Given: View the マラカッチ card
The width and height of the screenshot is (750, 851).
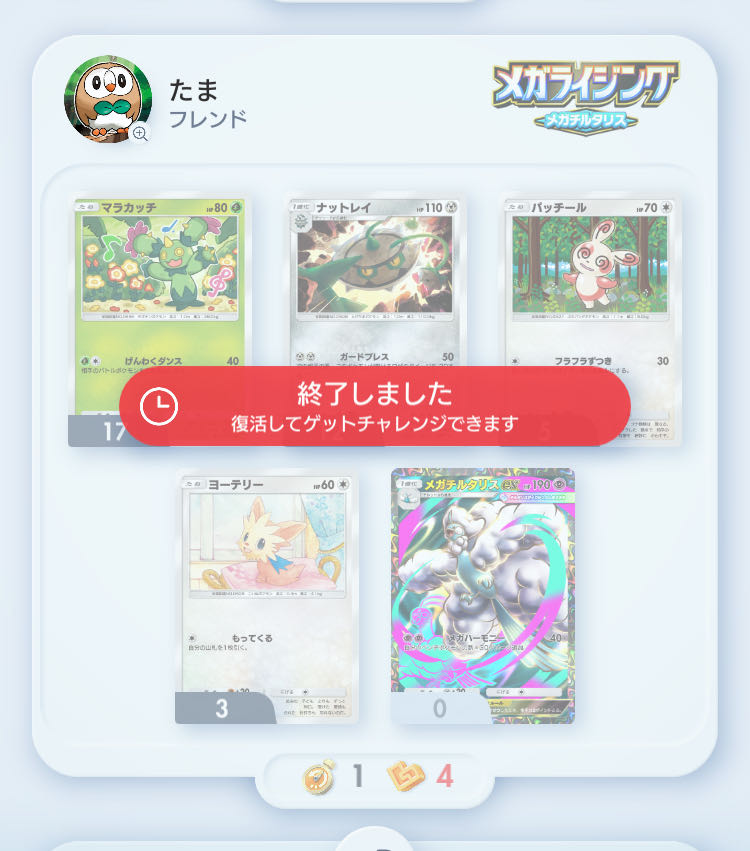Looking at the screenshot, I should 160,280.
